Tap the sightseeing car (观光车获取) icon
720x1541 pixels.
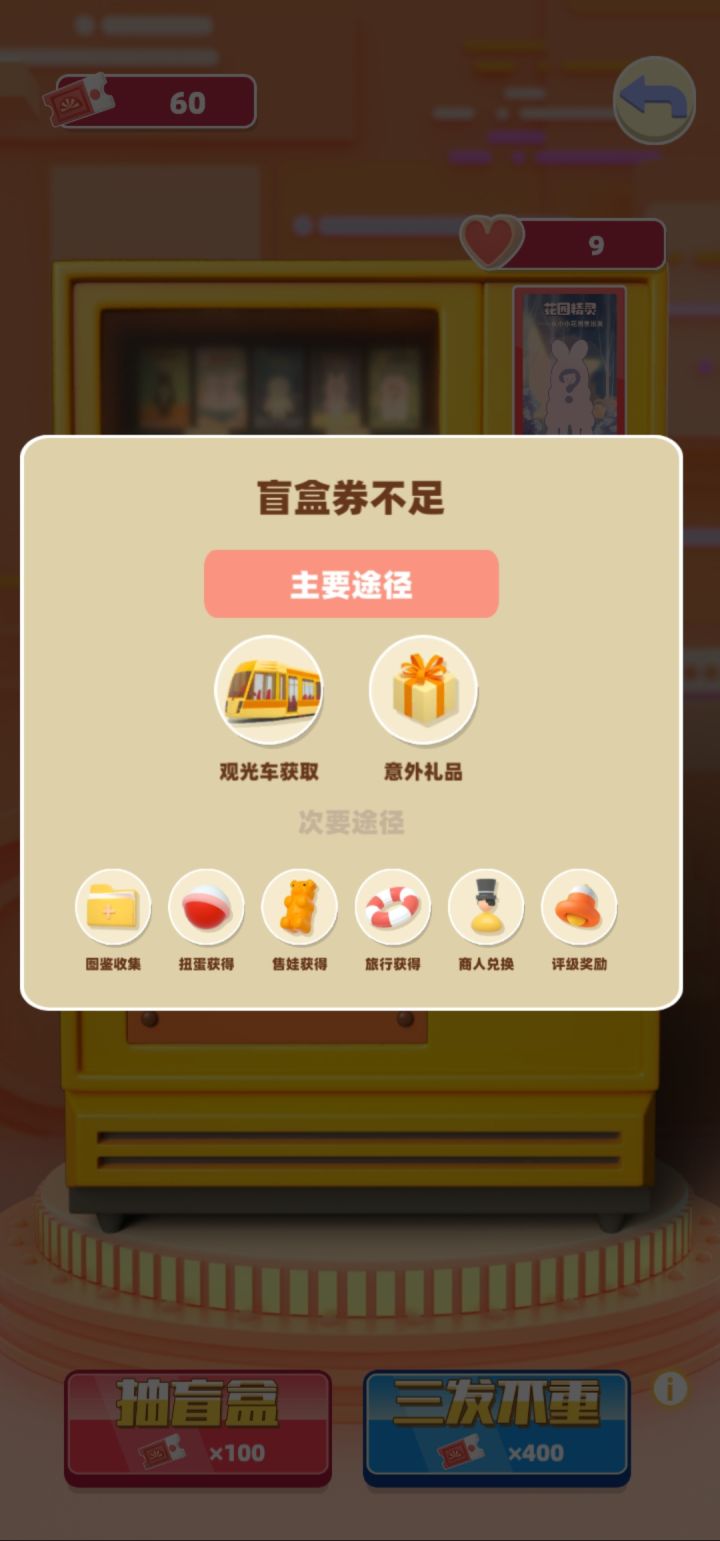269,690
